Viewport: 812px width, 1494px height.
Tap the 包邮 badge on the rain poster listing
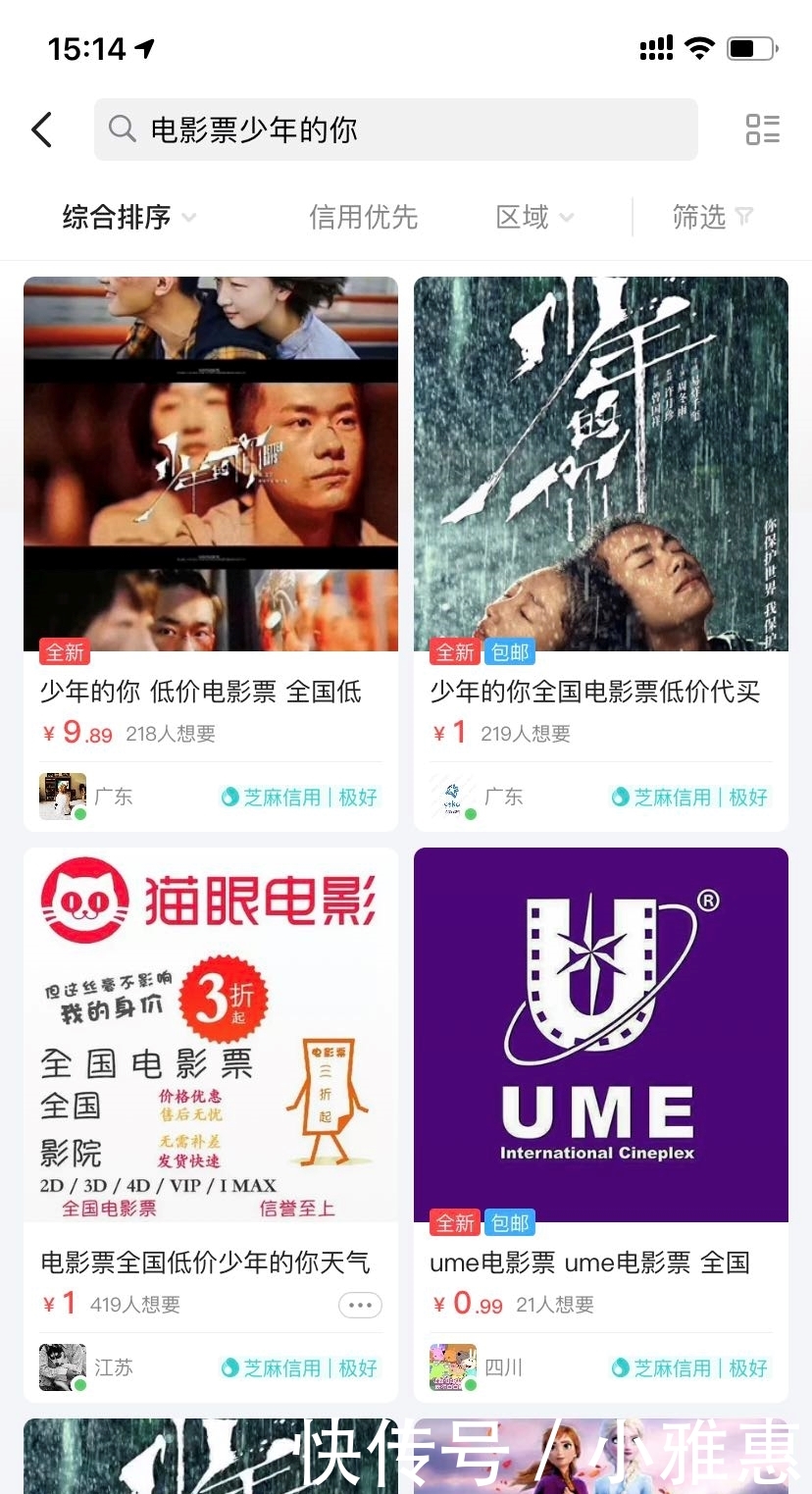[509, 651]
